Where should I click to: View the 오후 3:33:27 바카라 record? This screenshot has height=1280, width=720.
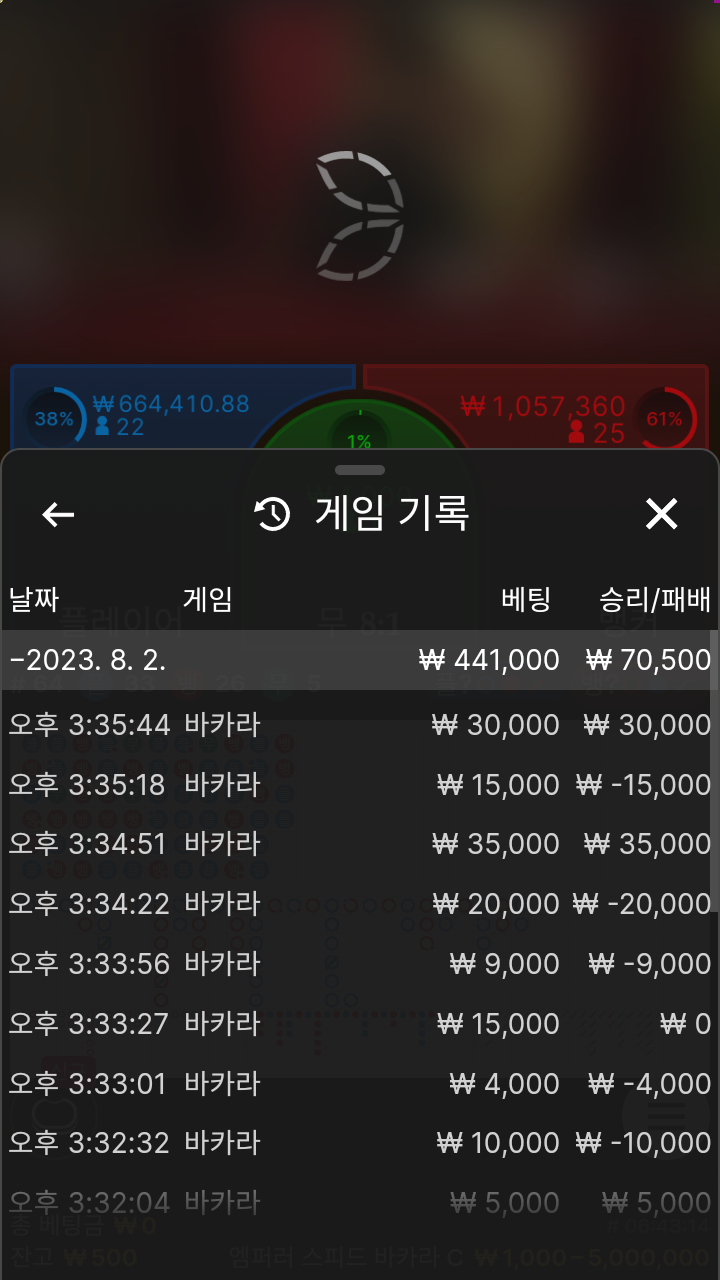pyautogui.click(x=360, y=1024)
